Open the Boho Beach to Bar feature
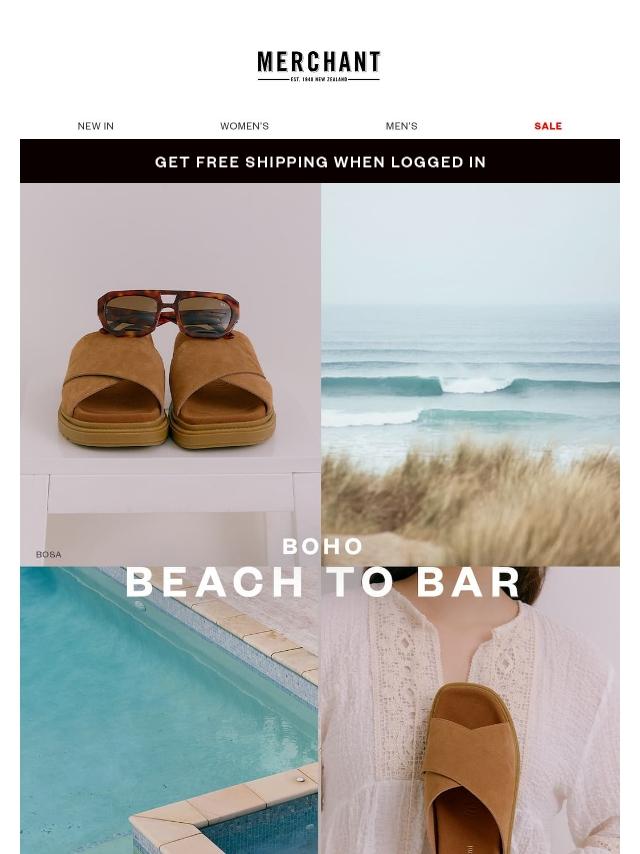The height and width of the screenshot is (854, 640). pos(322,572)
